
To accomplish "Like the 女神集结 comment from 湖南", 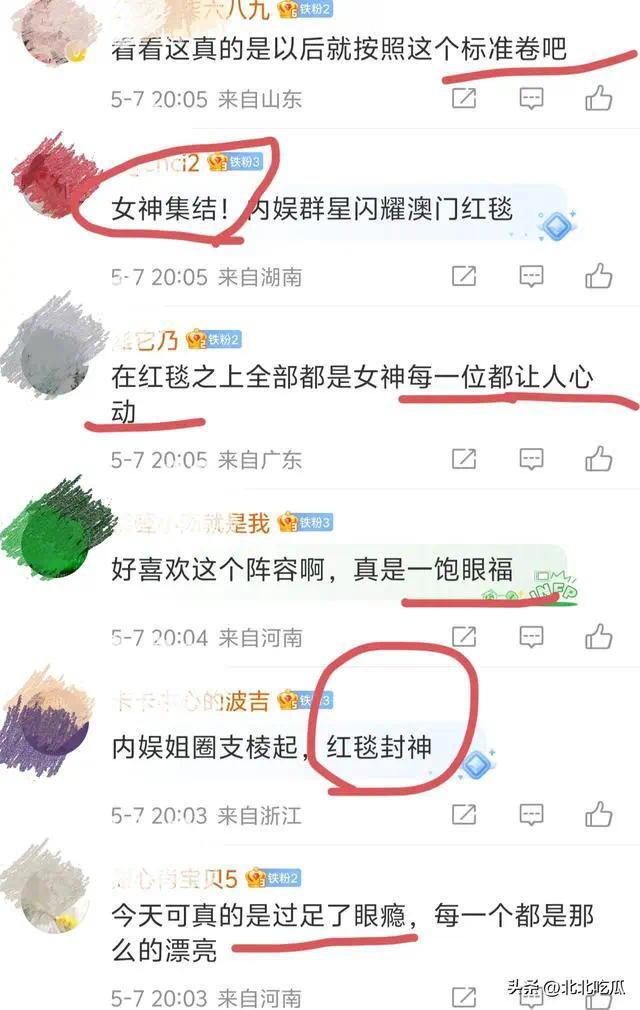I will tap(599, 275).
